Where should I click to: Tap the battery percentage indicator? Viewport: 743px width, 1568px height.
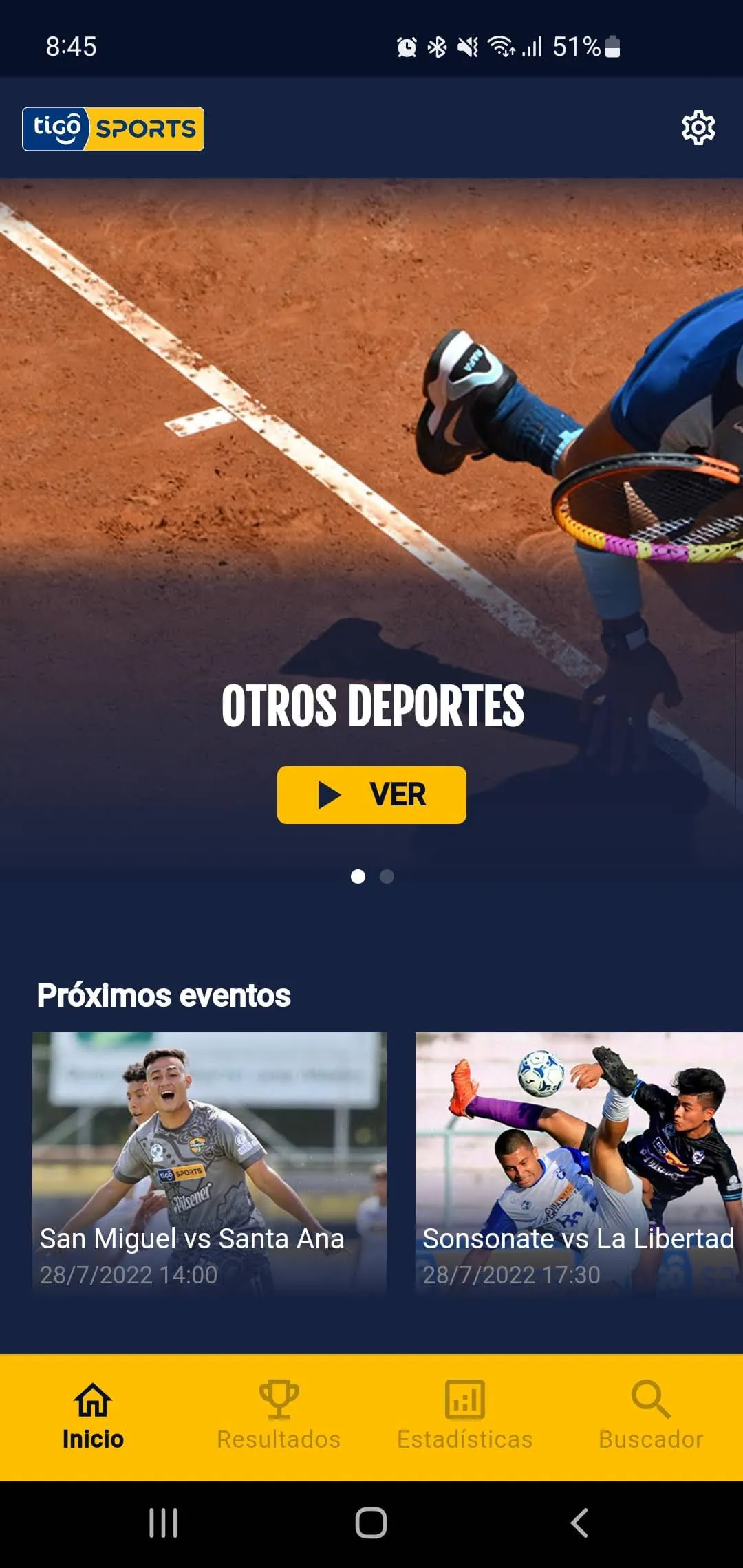click(577, 45)
